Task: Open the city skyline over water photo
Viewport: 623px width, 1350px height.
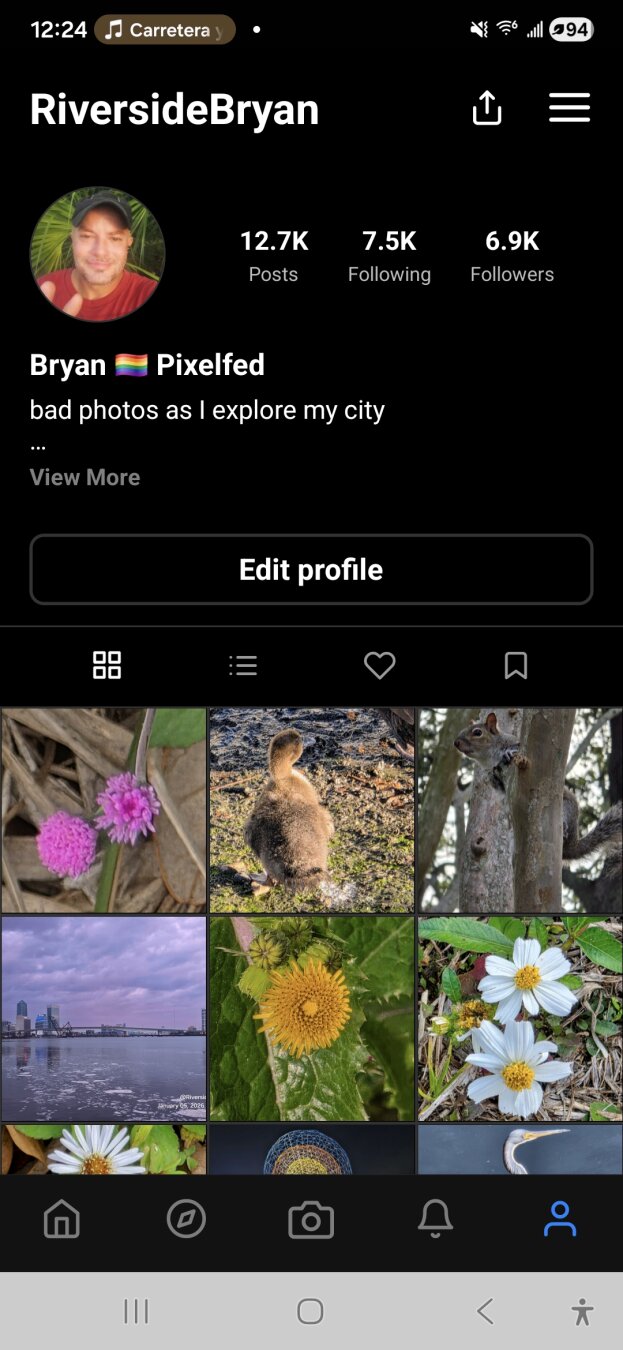Action: click(x=104, y=1018)
